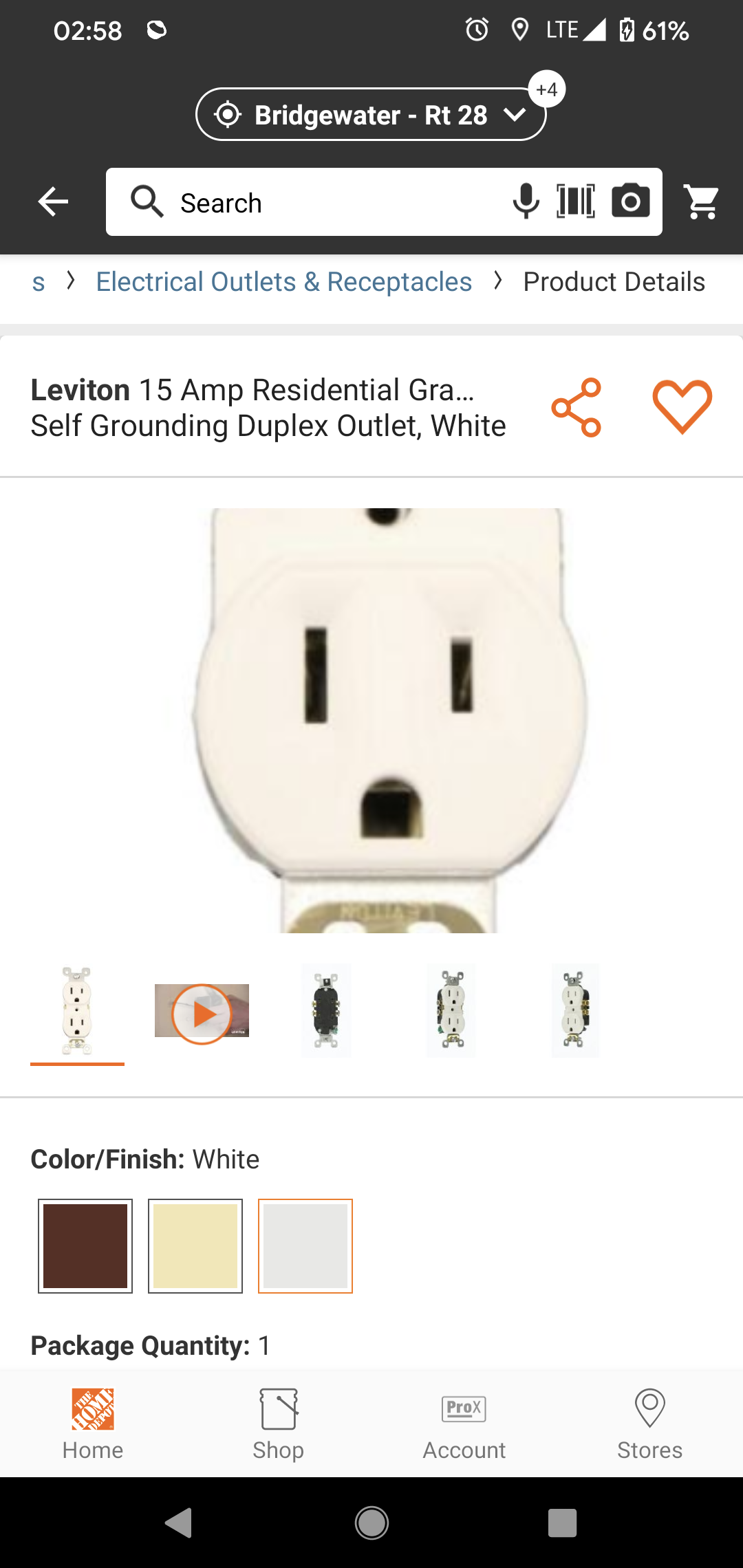Select the ivory color swatch
Screen dimensions: 743x1568
[x=195, y=1246]
